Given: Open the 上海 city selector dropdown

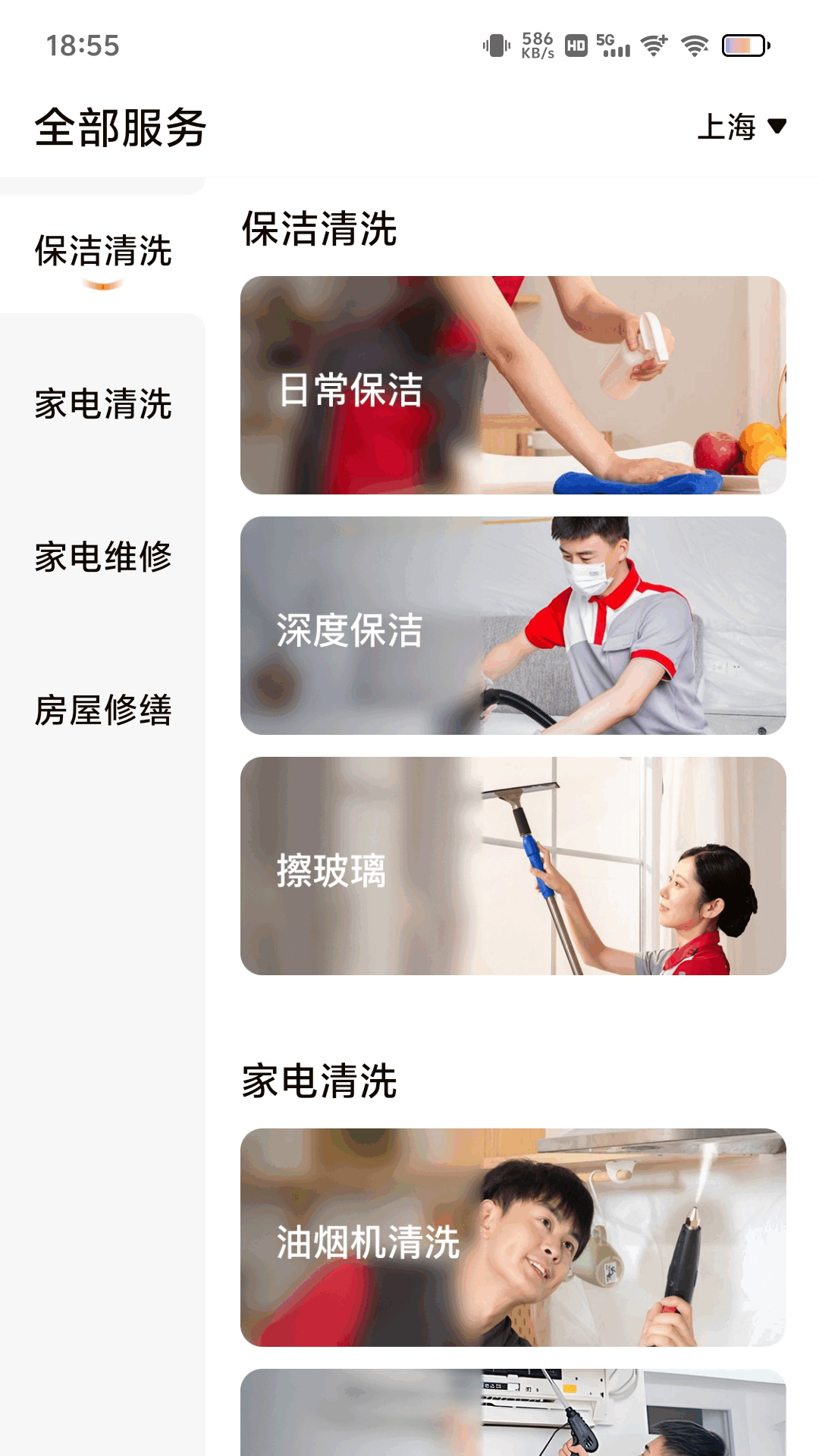Looking at the screenshot, I should coord(741,127).
